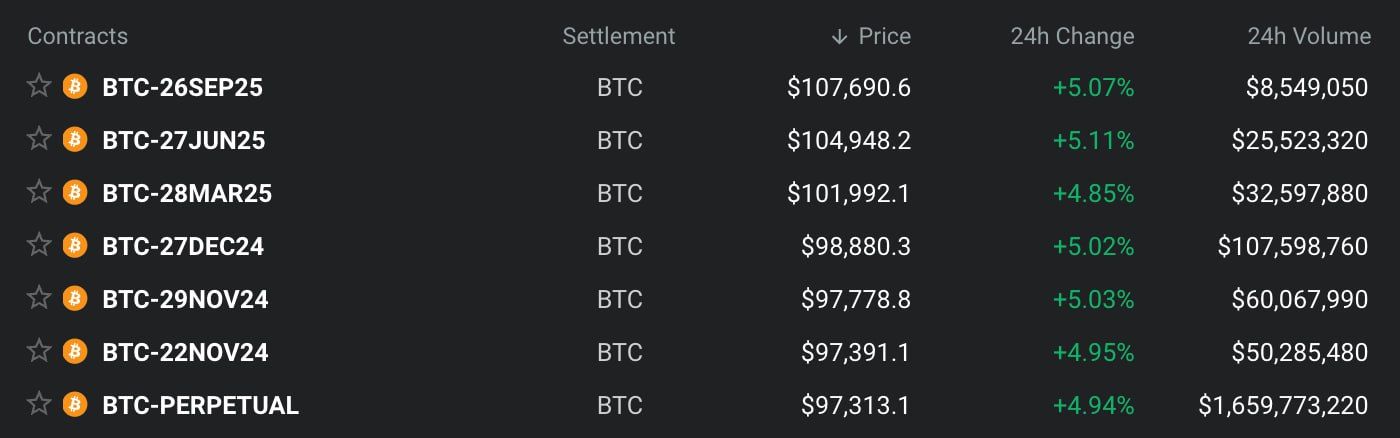The image size is (1400, 438).
Task: Mark BTC-27DEC24 as favorite
Action: point(39,246)
